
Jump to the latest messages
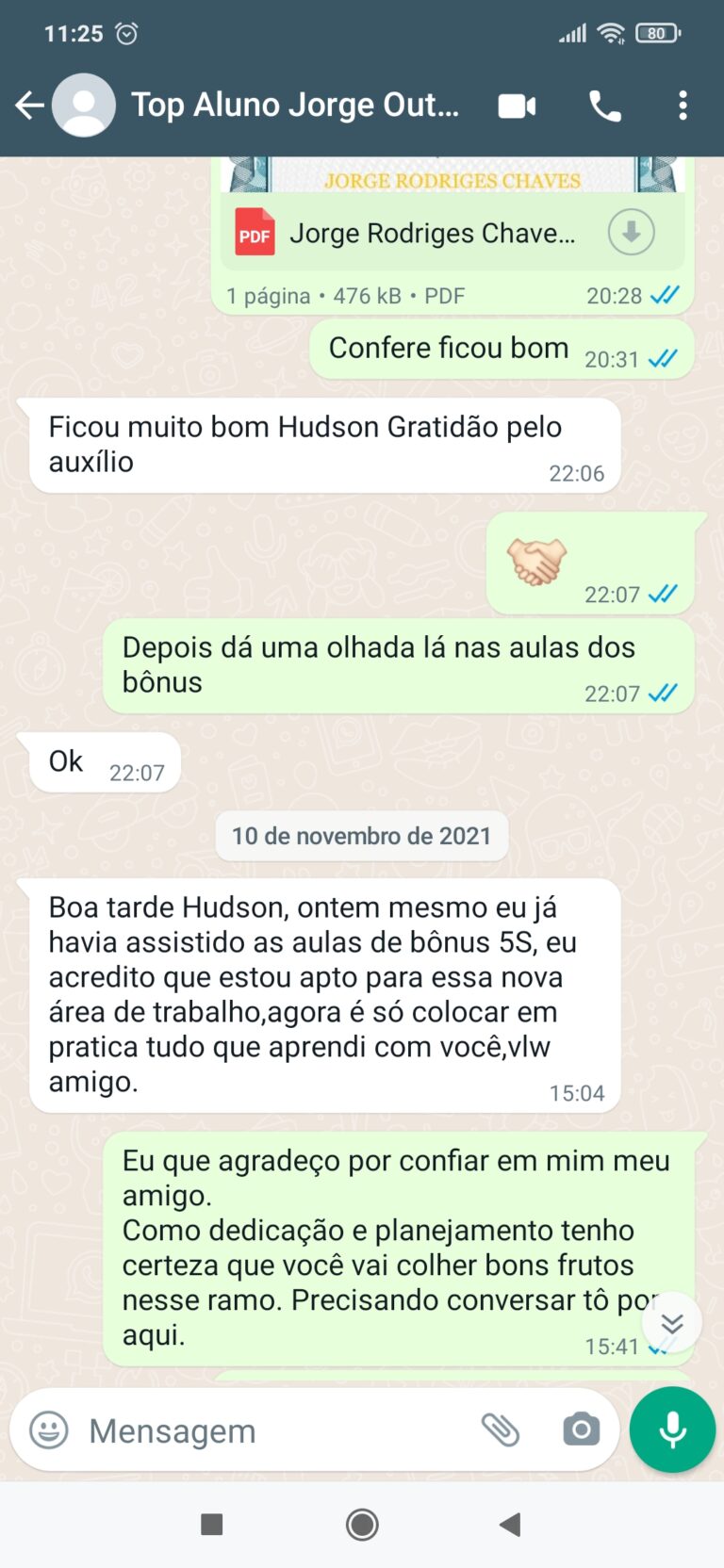pyautogui.click(x=671, y=1323)
